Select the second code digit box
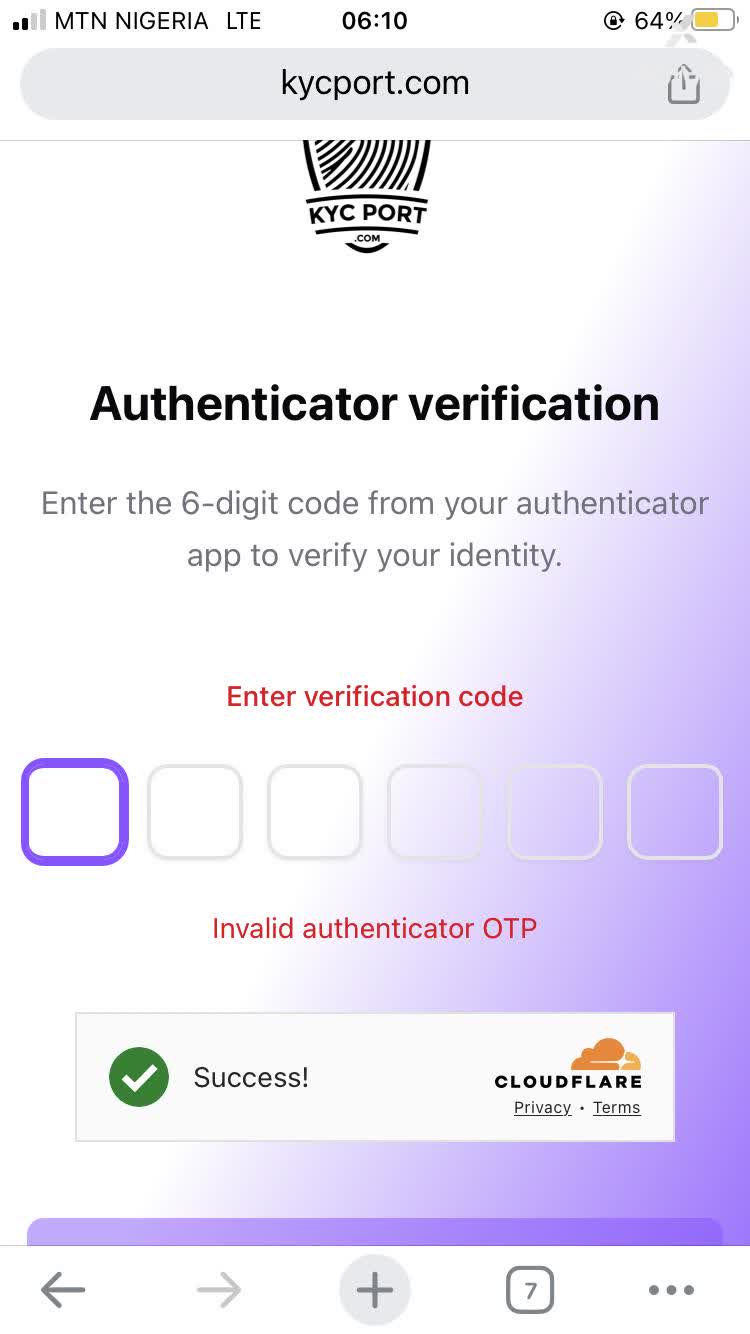750x1334 pixels. coord(195,811)
